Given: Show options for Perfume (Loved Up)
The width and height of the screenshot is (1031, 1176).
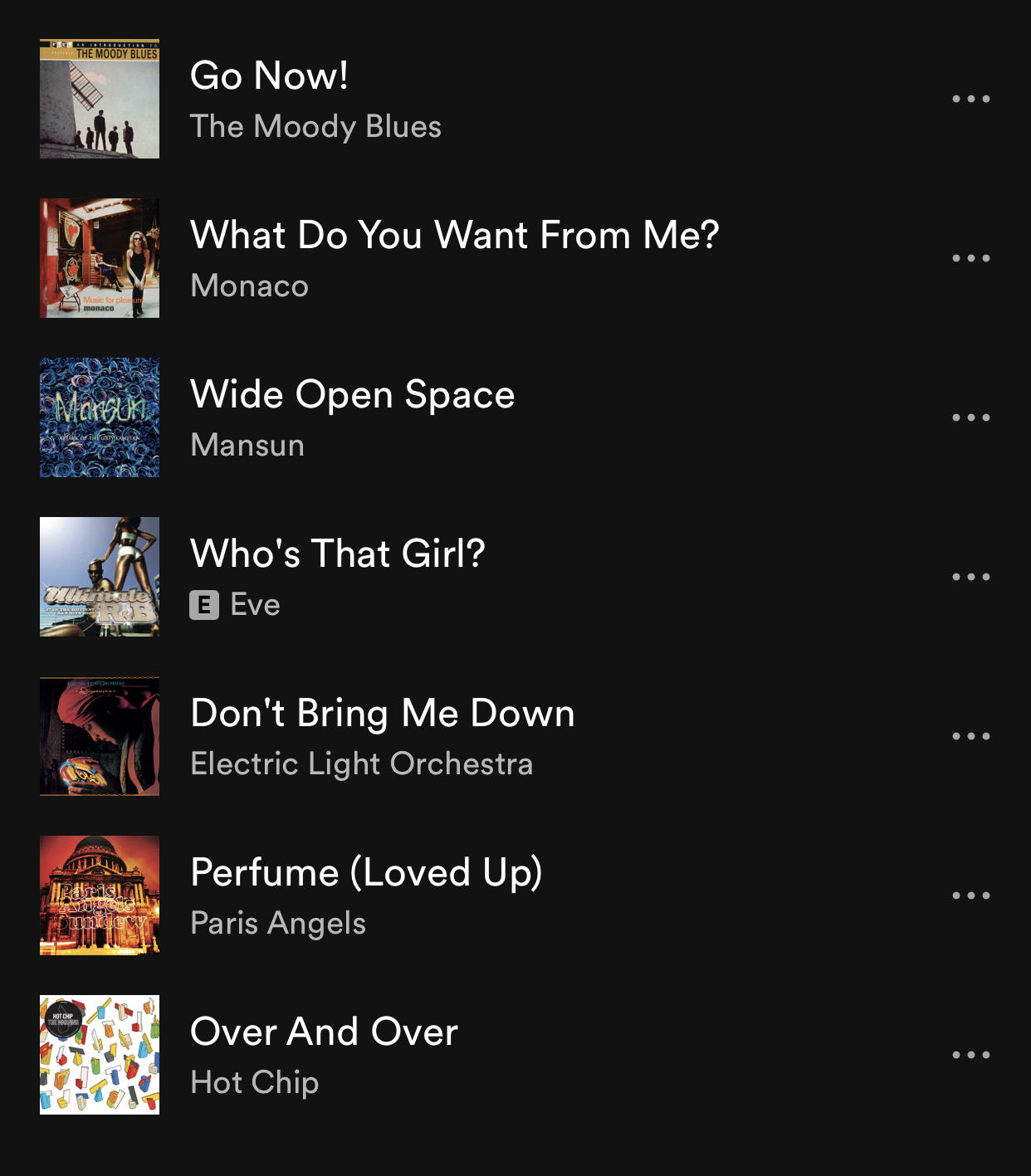Looking at the screenshot, I should tap(970, 895).
